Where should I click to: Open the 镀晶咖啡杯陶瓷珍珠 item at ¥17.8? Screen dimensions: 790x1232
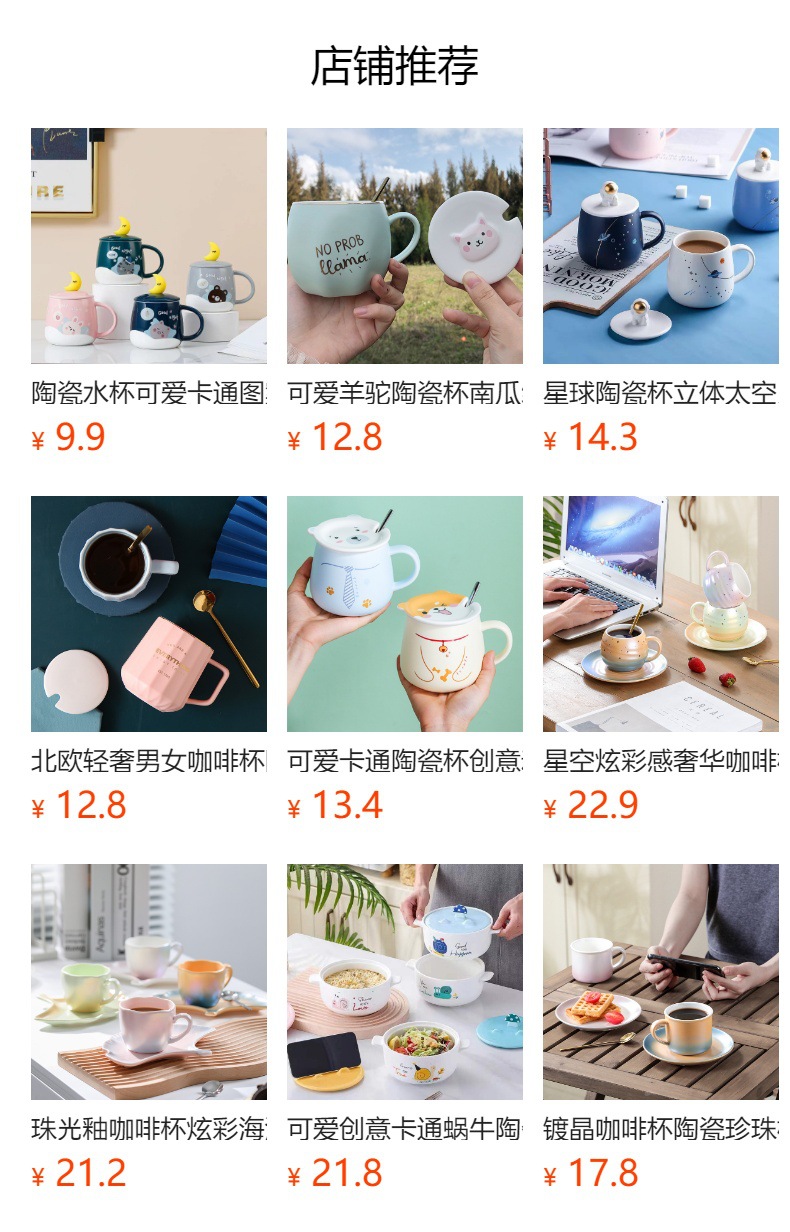tap(661, 982)
